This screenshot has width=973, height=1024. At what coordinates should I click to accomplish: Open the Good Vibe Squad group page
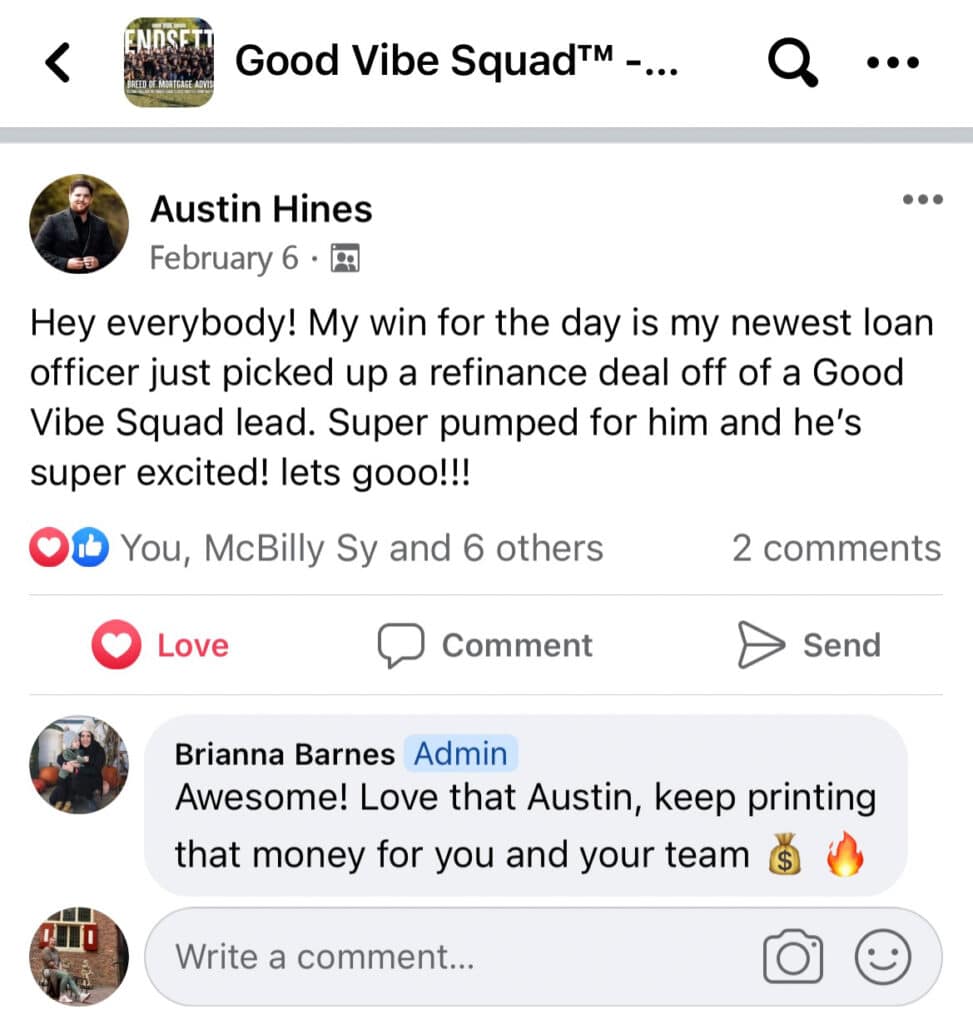(458, 62)
